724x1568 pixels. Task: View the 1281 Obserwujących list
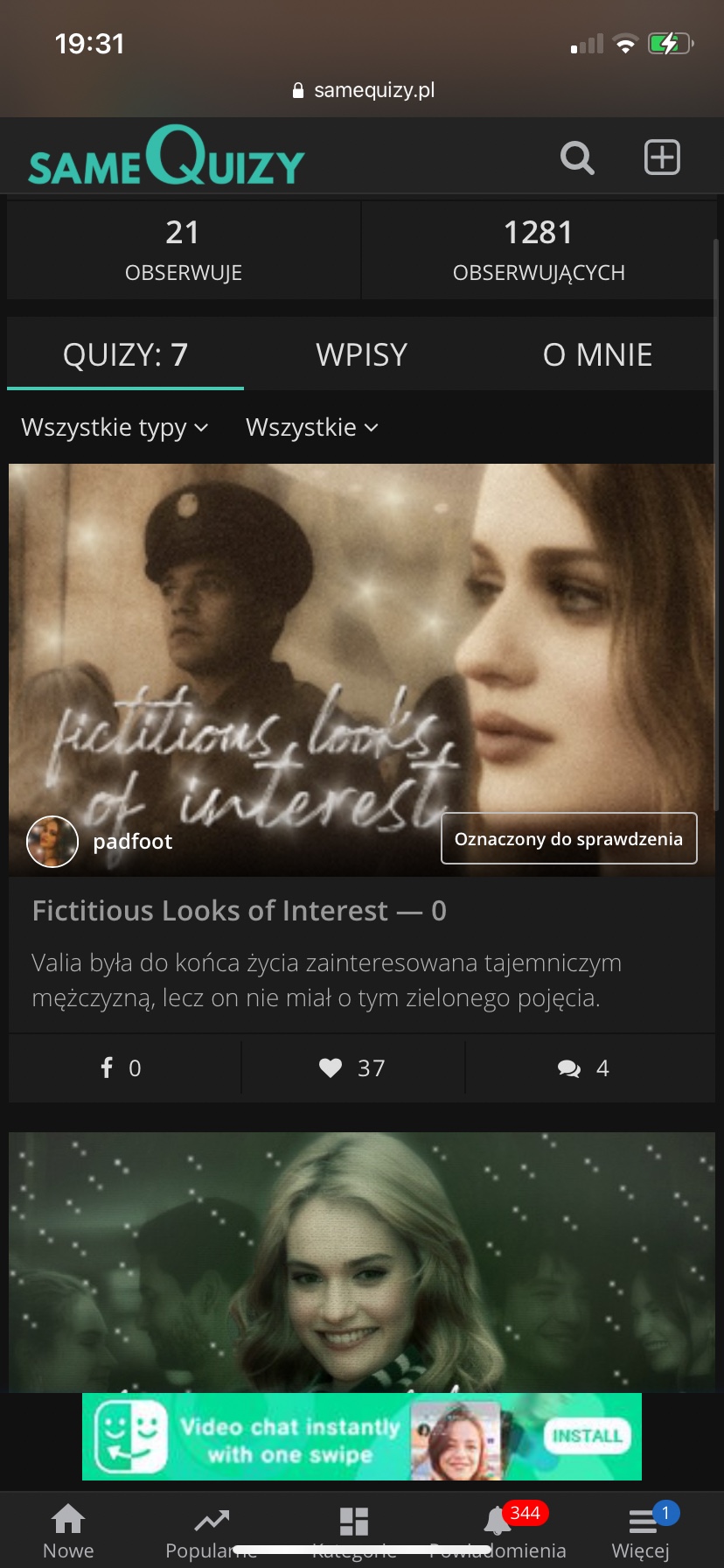[x=539, y=249]
